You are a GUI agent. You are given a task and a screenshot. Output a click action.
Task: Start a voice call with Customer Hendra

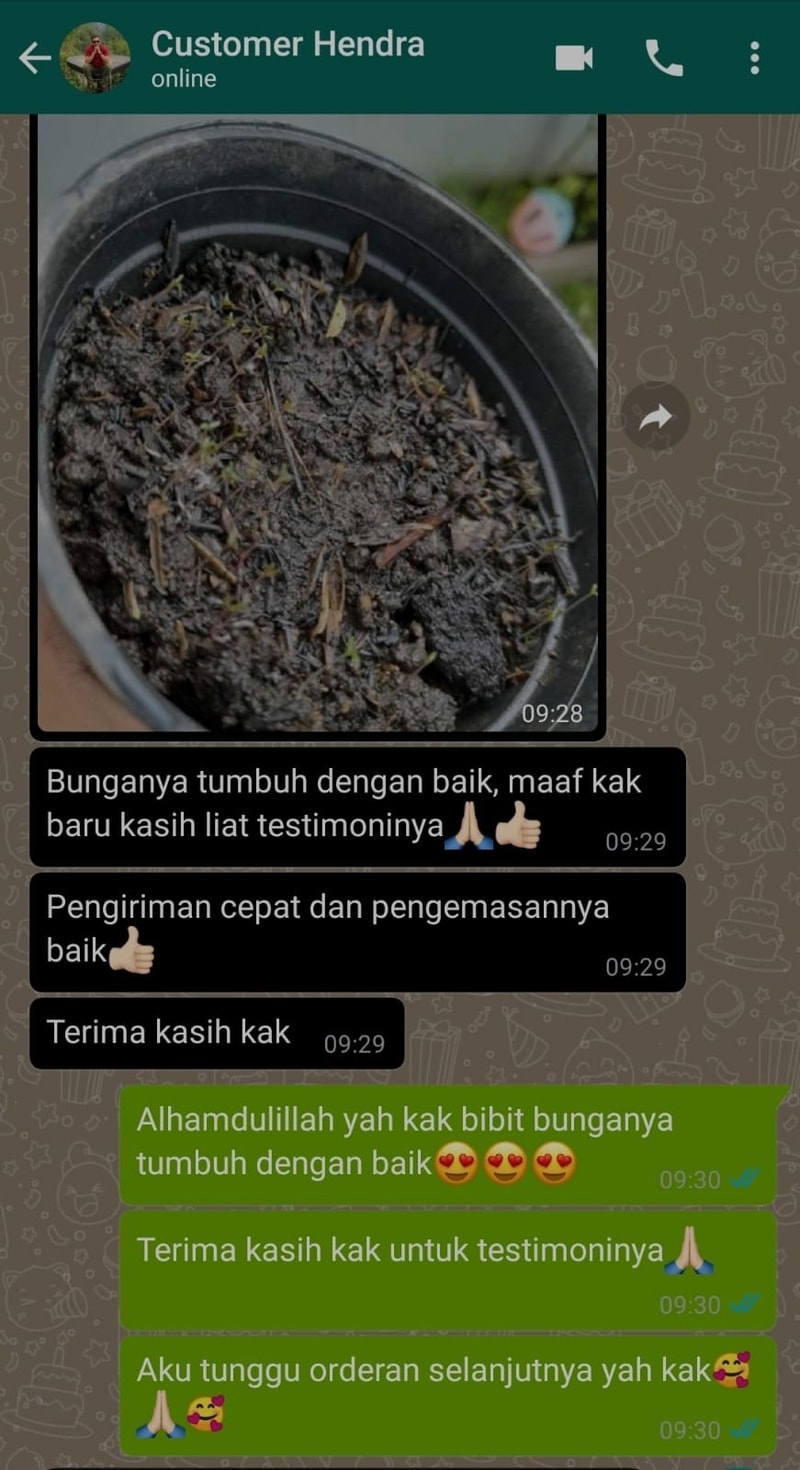pyautogui.click(x=664, y=58)
